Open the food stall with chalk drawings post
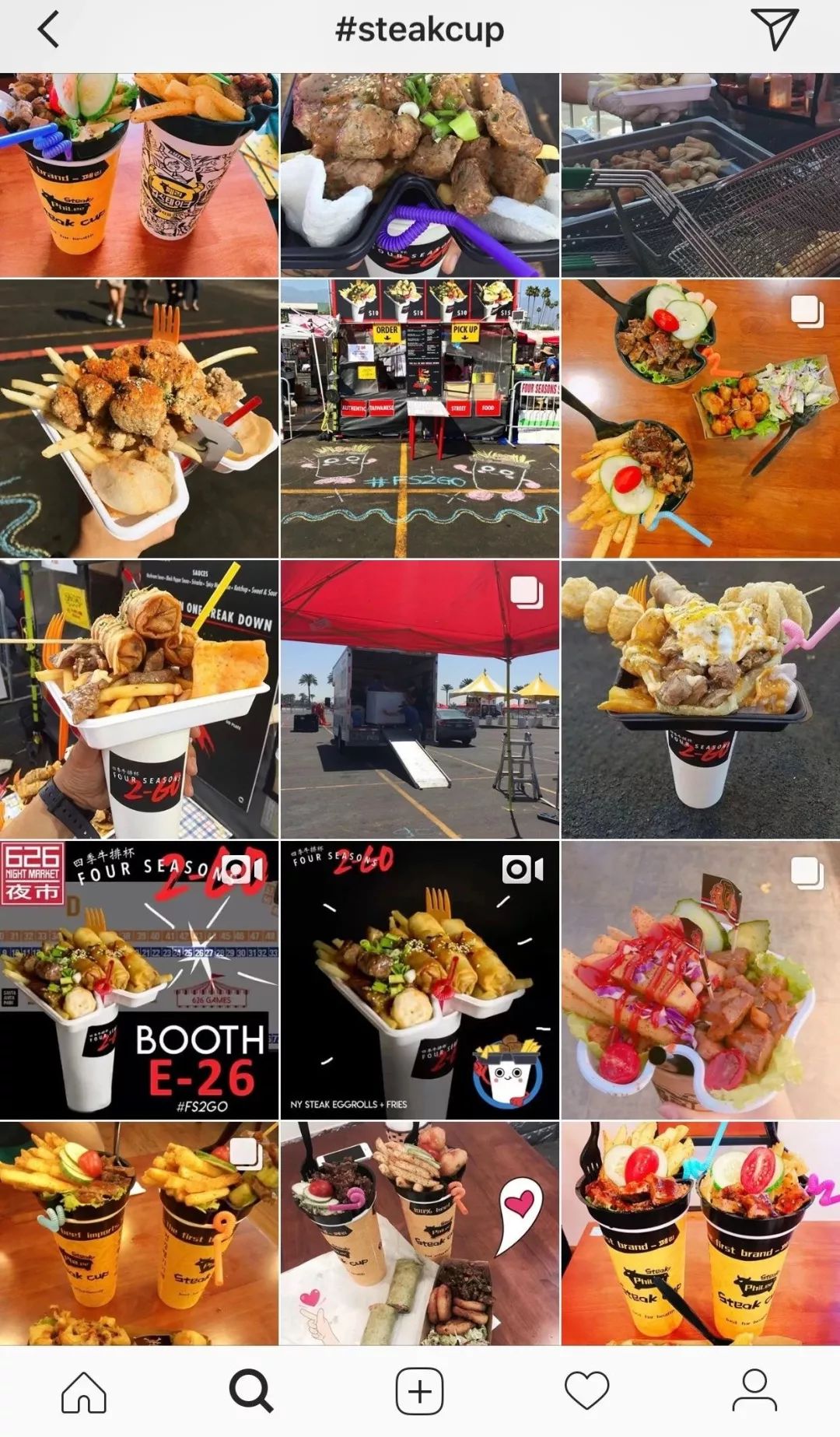 coord(420,419)
